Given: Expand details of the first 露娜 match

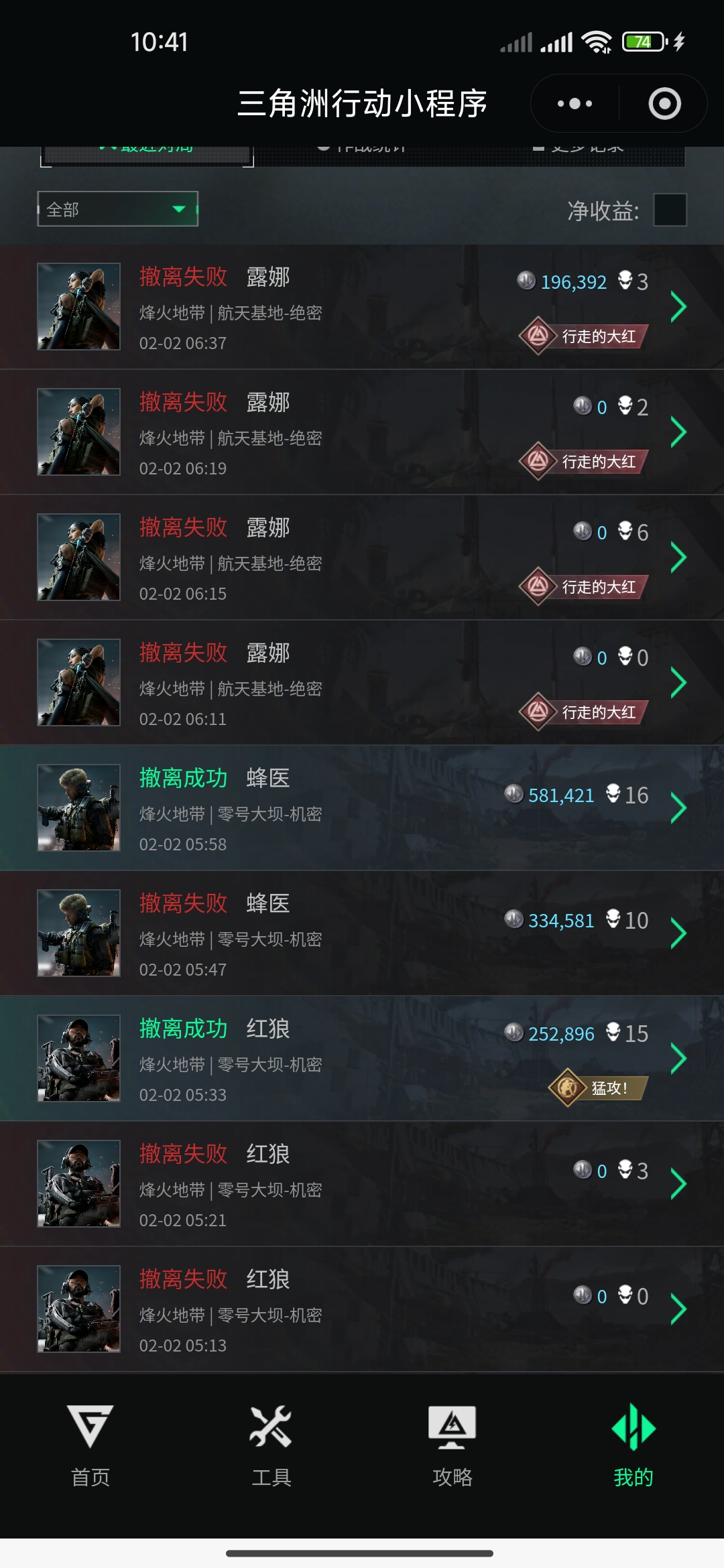Looking at the screenshot, I should [679, 306].
